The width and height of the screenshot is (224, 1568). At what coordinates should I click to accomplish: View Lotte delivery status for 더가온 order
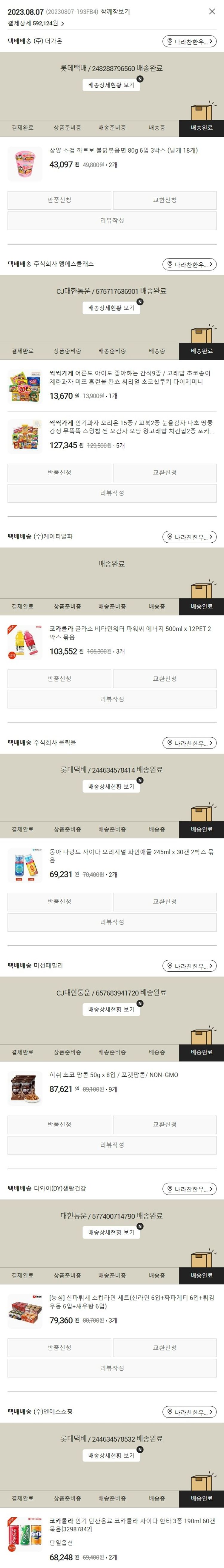(112, 85)
